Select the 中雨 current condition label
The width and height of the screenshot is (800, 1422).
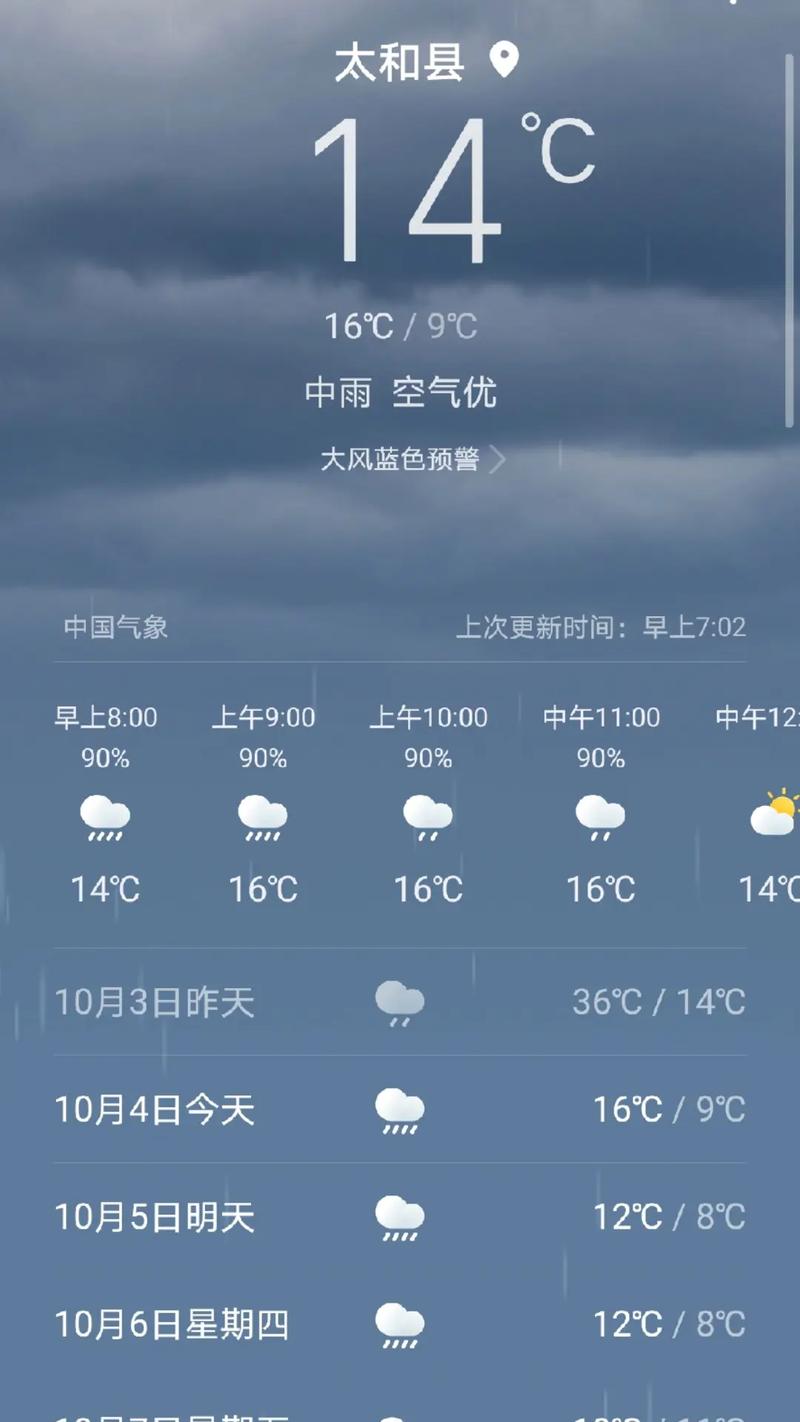click(x=340, y=393)
